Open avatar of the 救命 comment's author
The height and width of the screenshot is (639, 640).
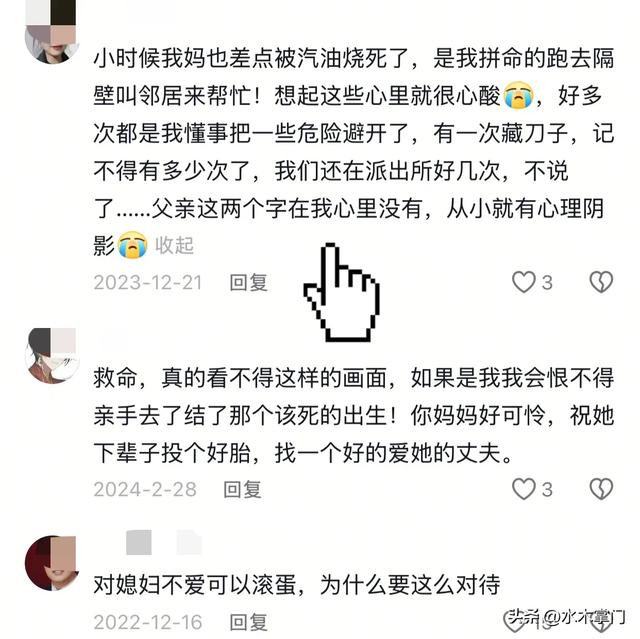click(52, 356)
